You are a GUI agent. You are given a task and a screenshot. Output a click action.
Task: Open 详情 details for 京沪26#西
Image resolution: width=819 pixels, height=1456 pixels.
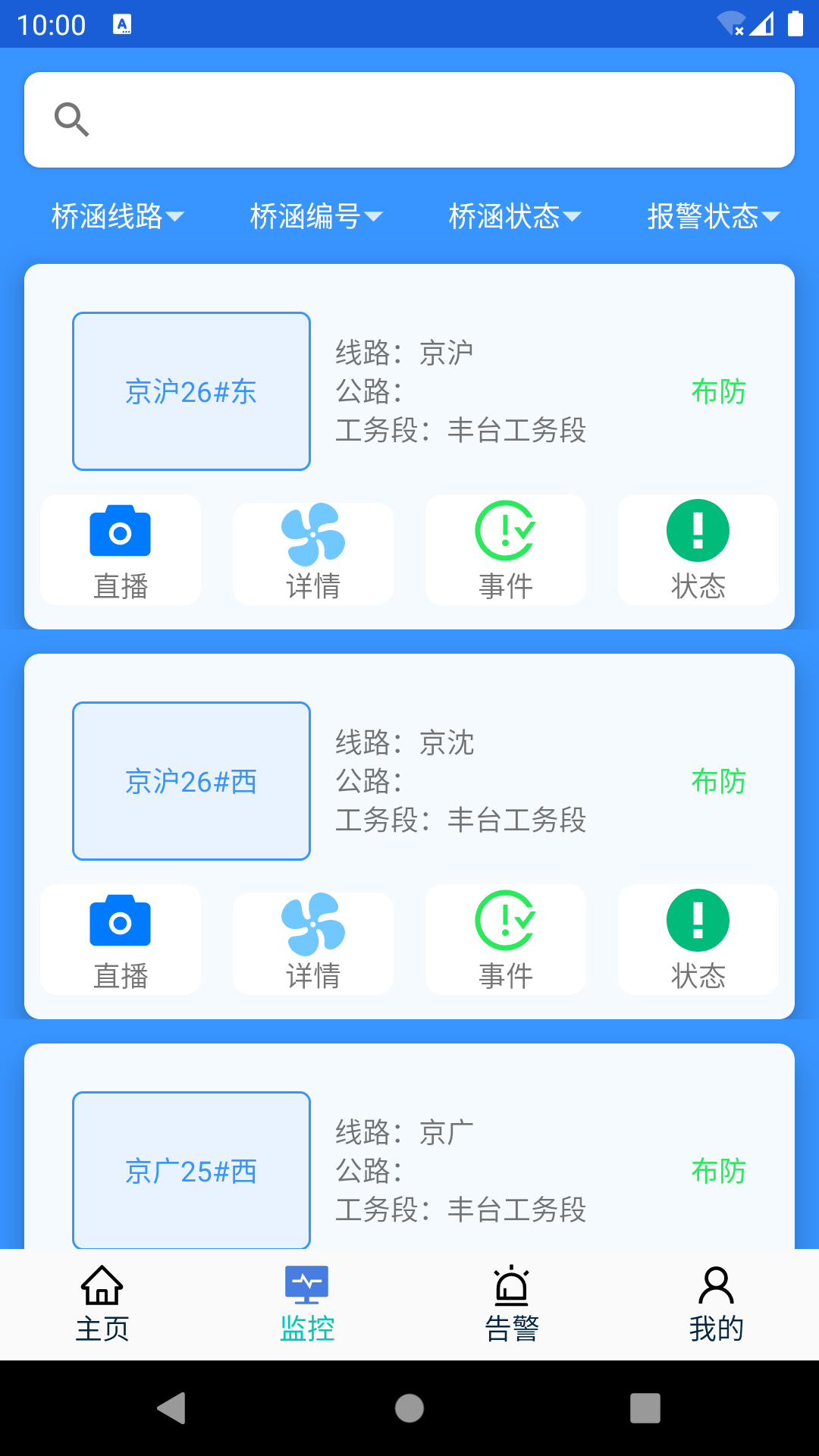(x=312, y=940)
